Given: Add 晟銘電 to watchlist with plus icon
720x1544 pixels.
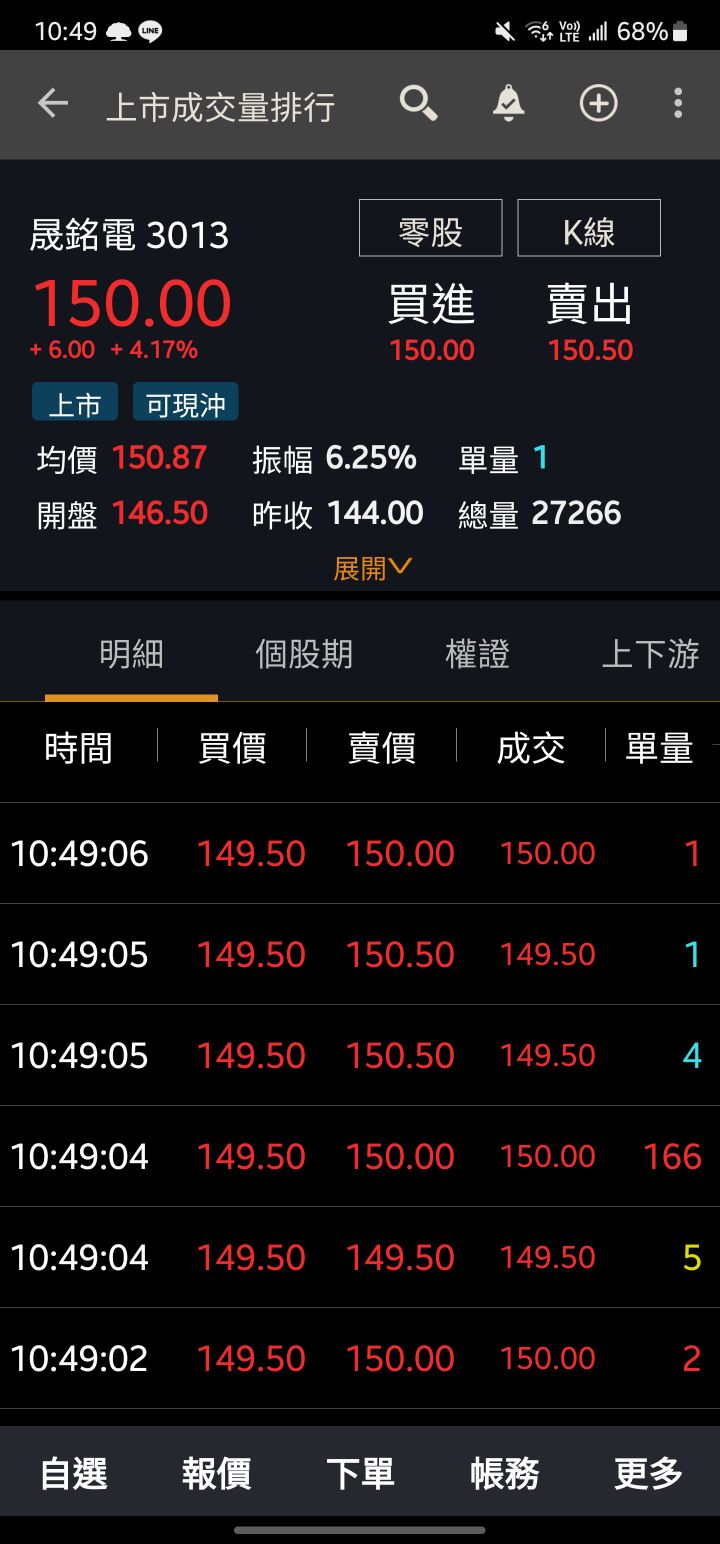Looking at the screenshot, I should (598, 104).
